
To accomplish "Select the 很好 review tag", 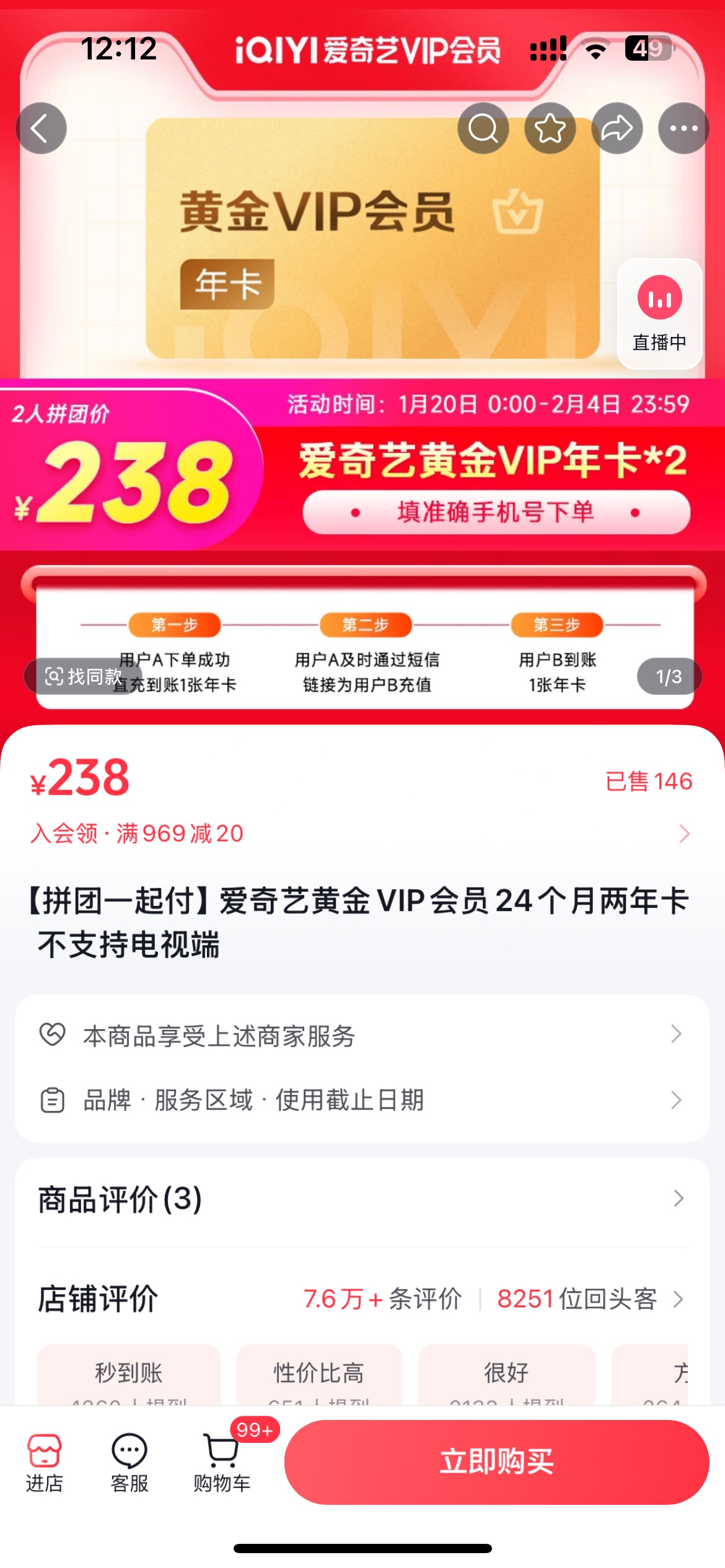I will pos(506,1374).
